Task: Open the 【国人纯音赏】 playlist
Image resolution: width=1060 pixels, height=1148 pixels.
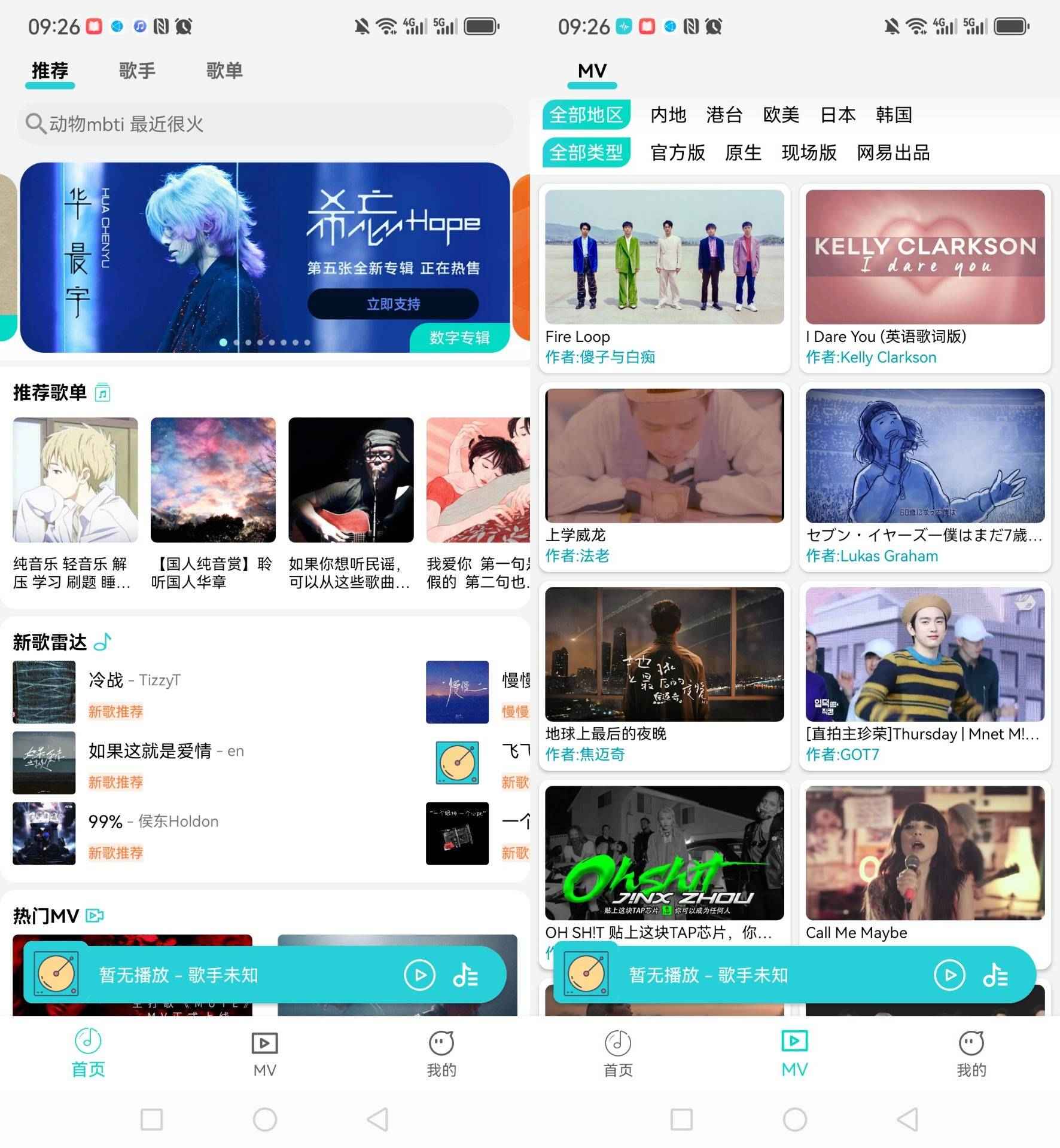Action: click(213, 480)
